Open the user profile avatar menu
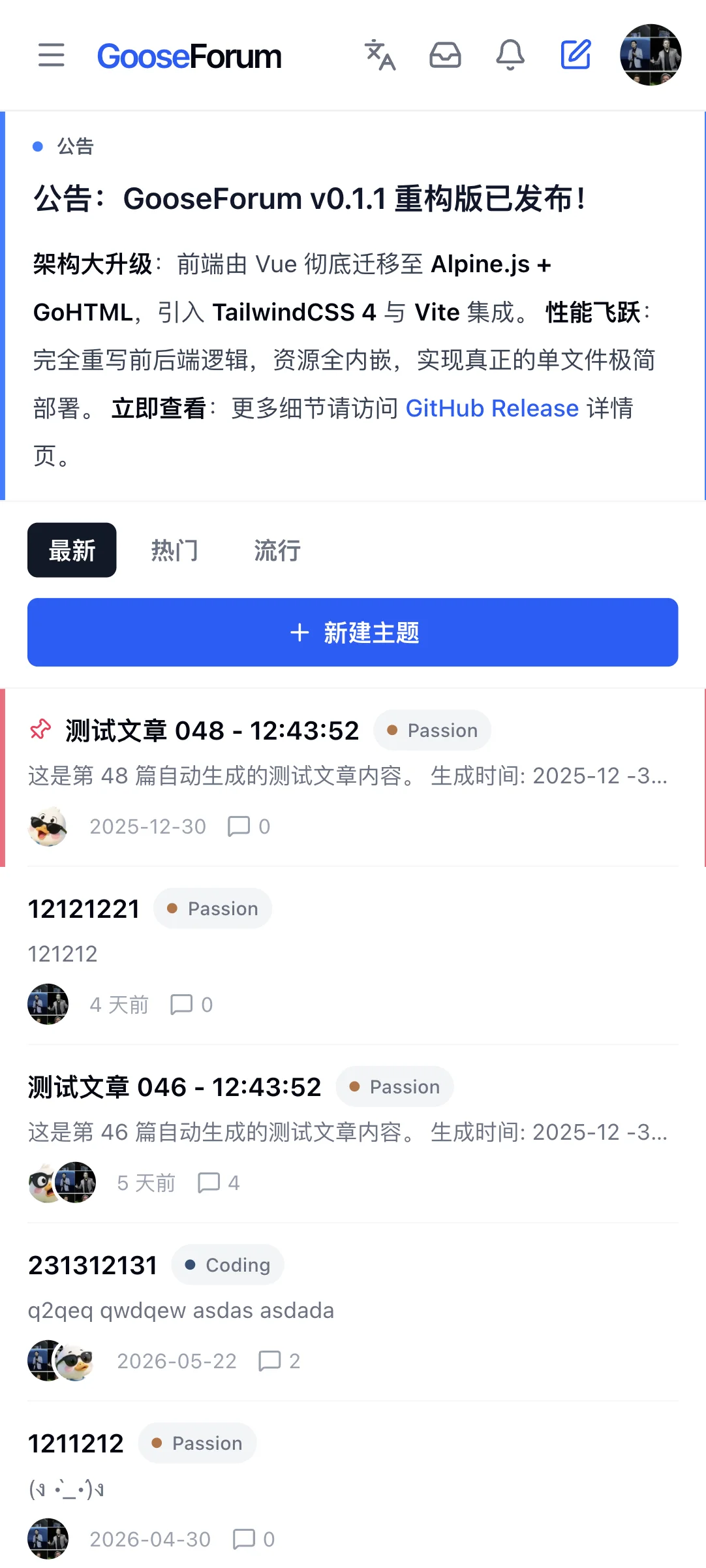This screenshot has width=706, height=1568. pyautogui.click(x=651, y=55)
